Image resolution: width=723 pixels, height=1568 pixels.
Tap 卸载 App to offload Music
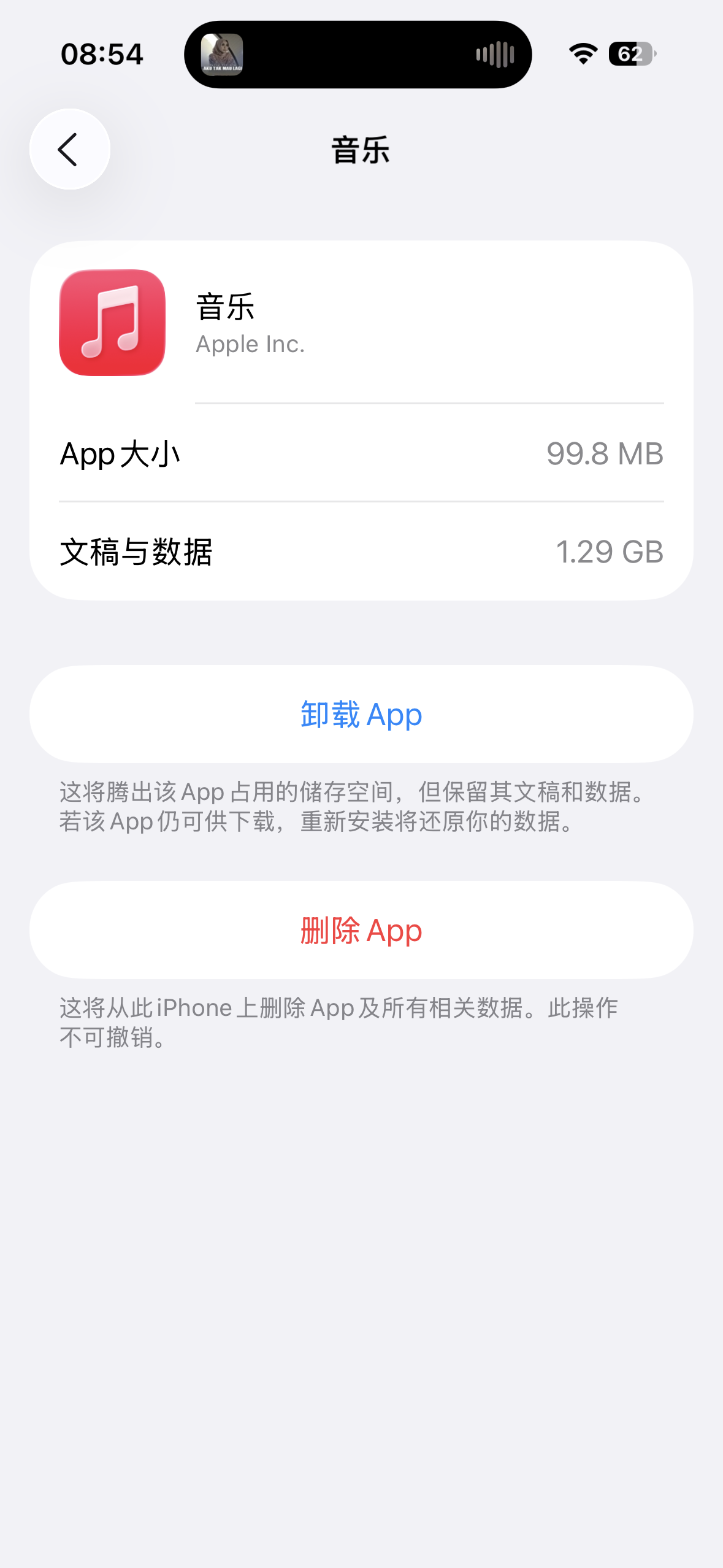coord(361,714)
